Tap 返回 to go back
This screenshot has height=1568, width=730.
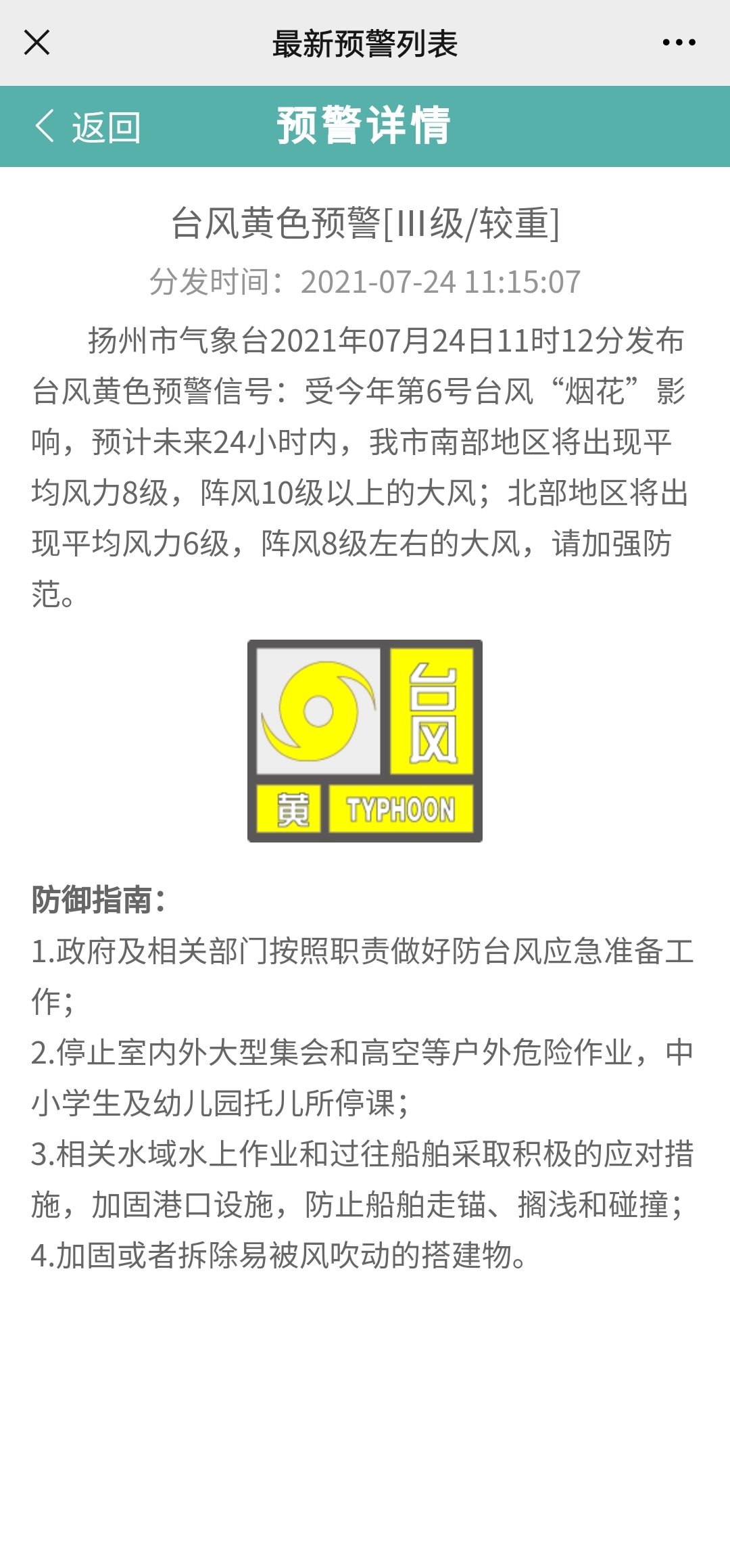[88, 127]
